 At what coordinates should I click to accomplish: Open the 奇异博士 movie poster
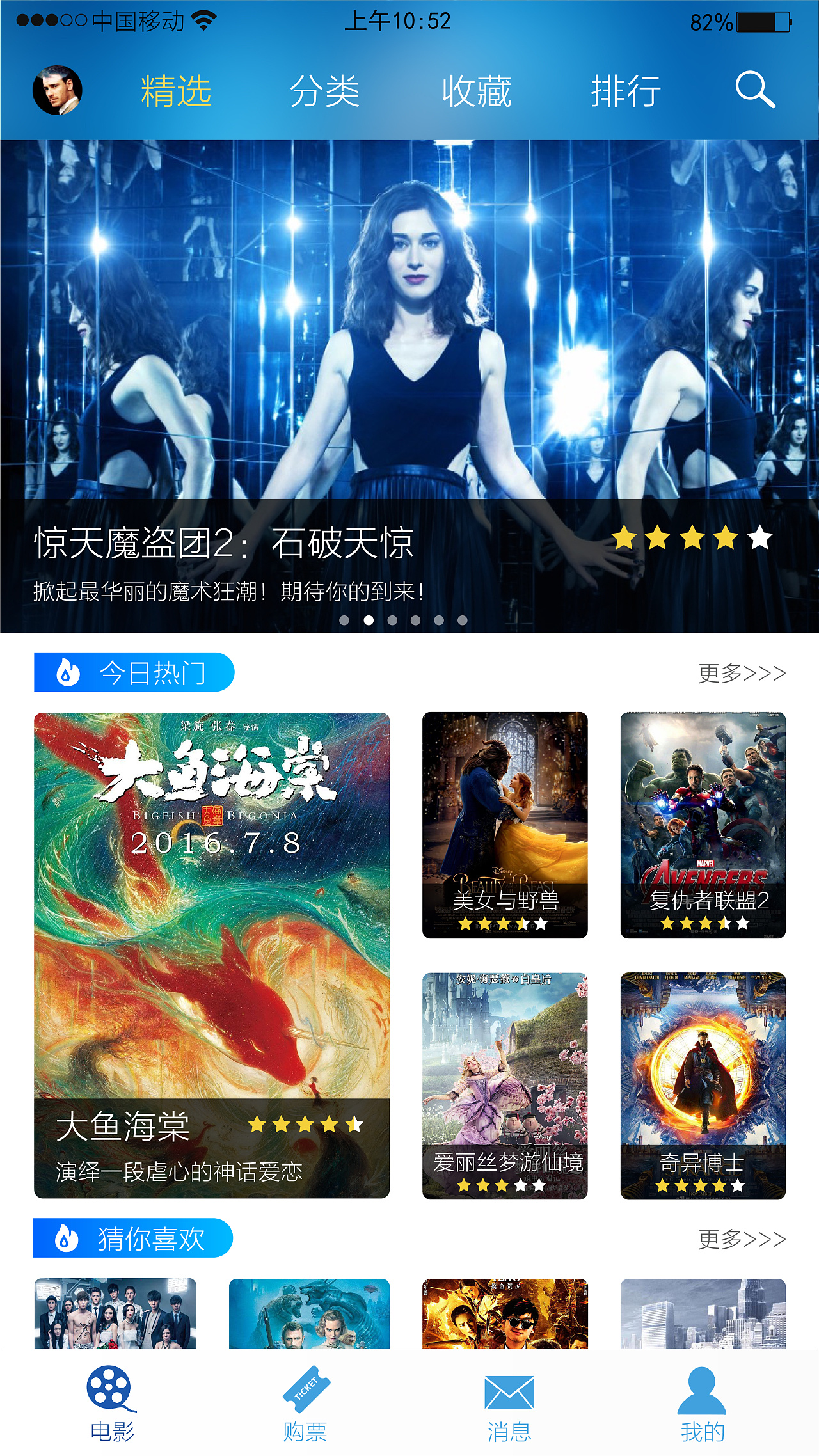(703, 1086)
